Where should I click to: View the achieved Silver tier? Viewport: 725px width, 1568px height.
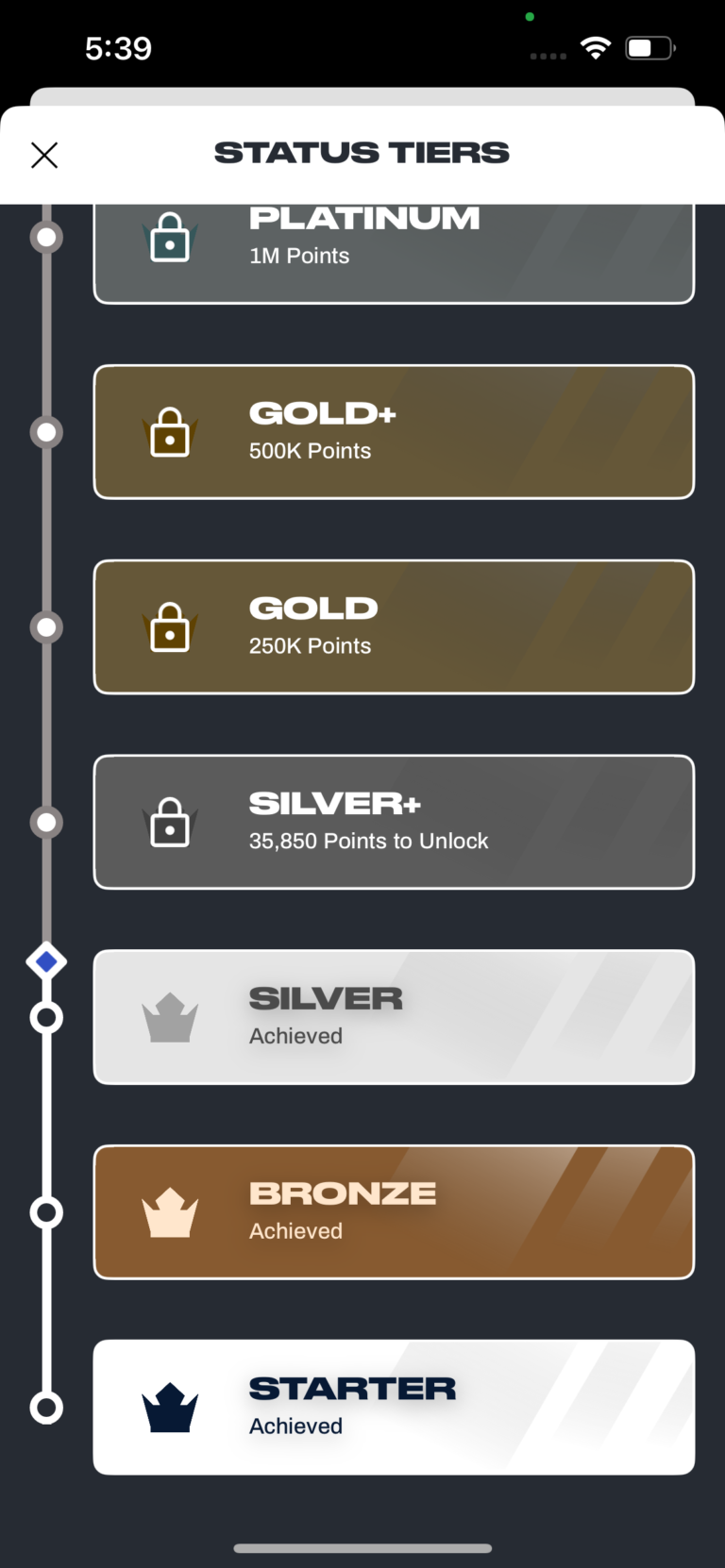[394, 1017]
